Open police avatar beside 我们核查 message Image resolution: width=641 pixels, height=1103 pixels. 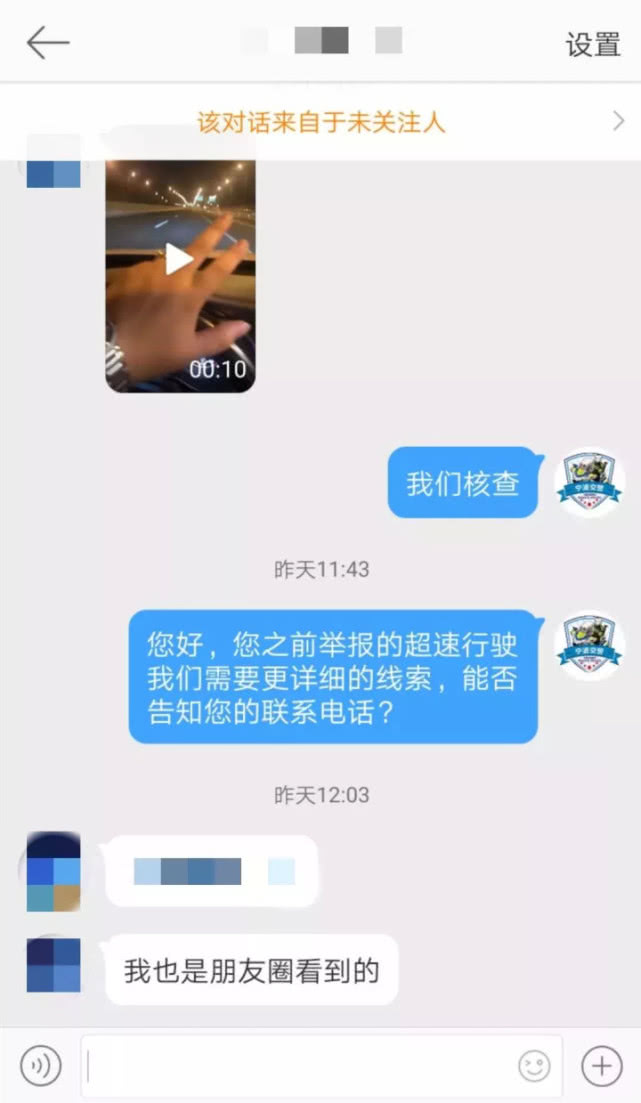(589, 483)
